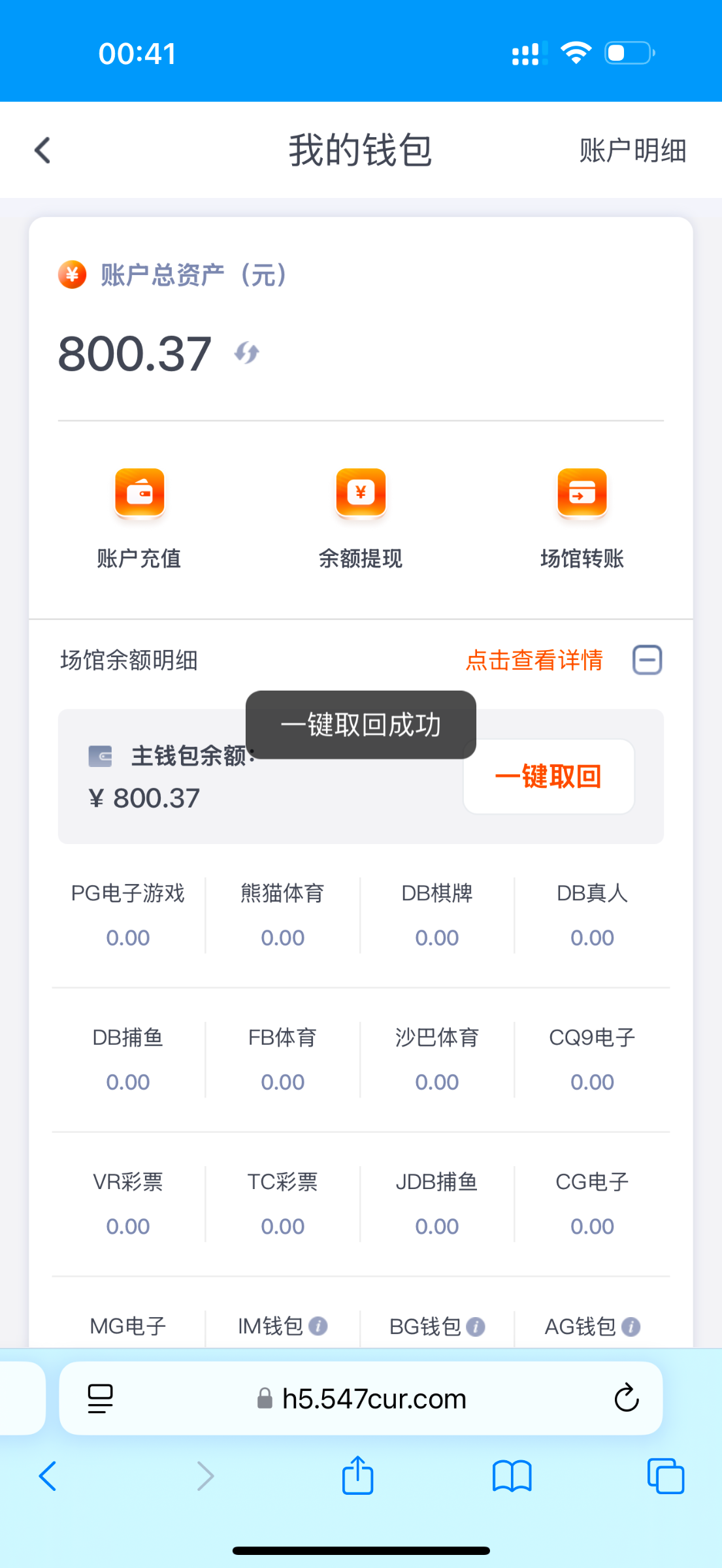Viewport: 722px width, 1568px height.
Task: Open Safari tabs overview
Action: click(x=666, y=1476)
